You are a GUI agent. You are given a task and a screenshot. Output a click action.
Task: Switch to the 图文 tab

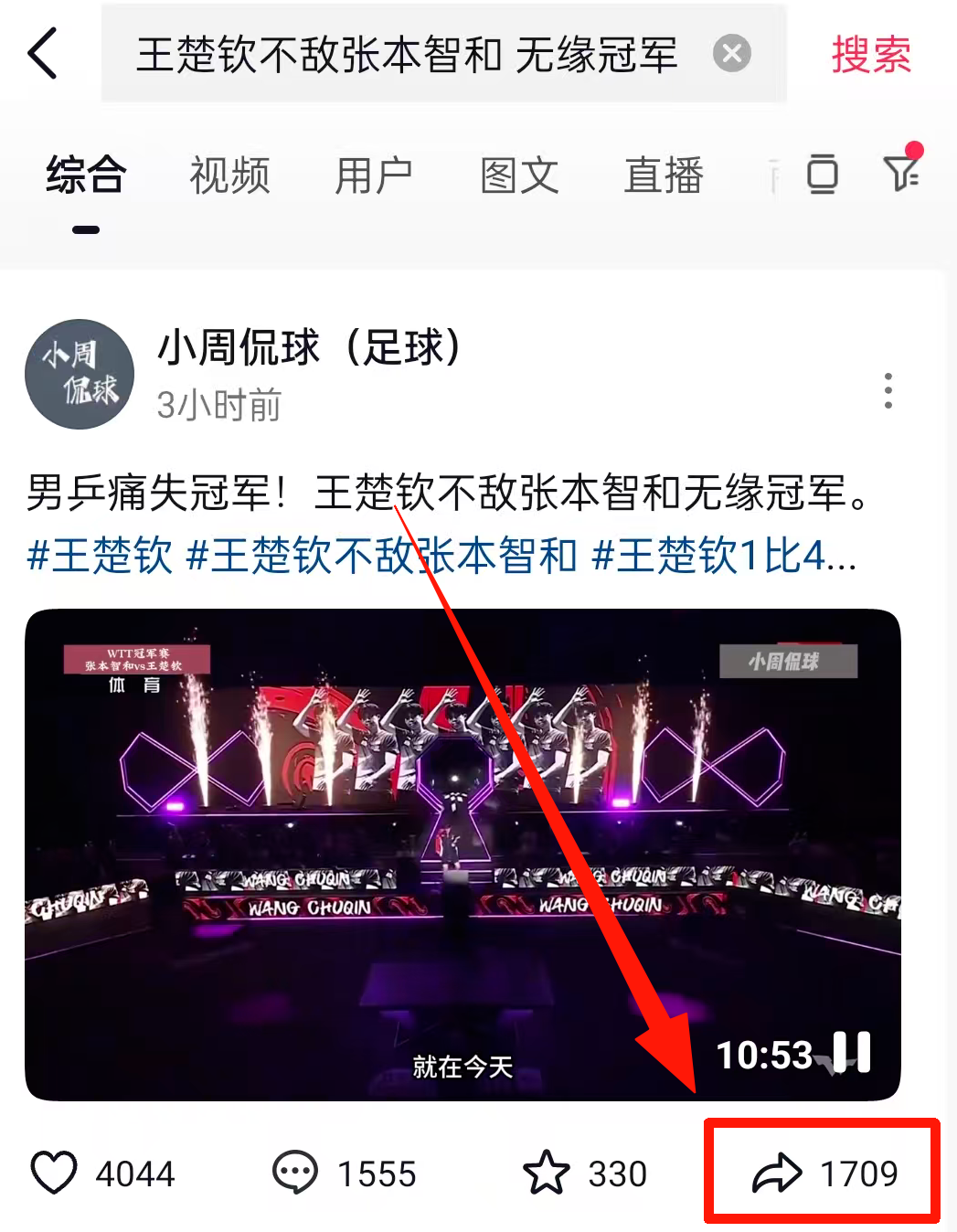[519, 175]
